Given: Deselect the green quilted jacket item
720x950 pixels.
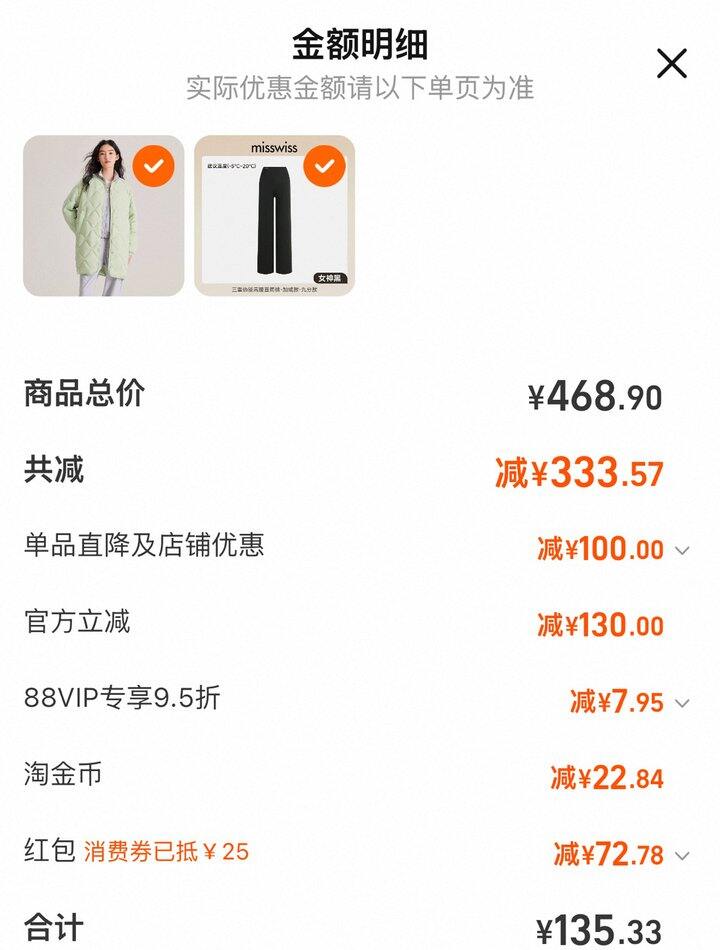Looking at the screenshot, I should pyautogui.click(x=153, y=167).
